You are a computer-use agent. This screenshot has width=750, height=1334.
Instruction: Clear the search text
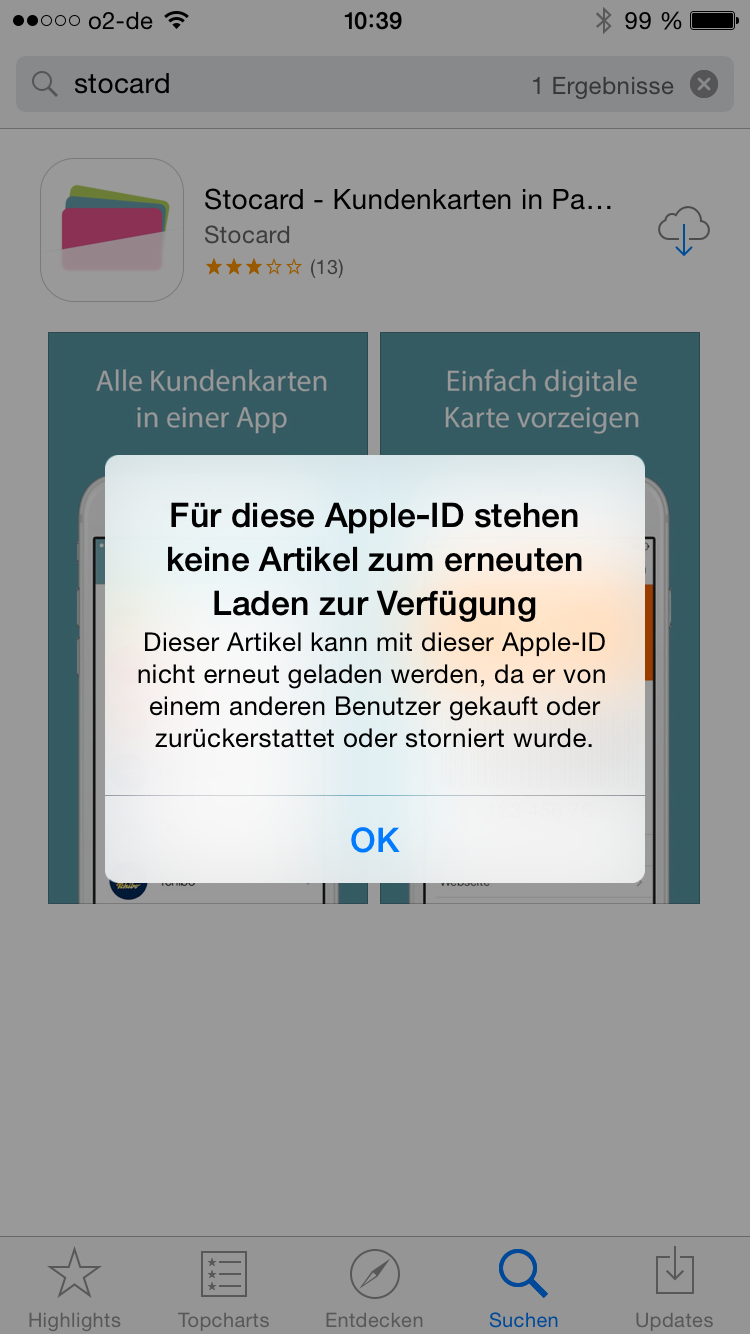click(x=704, y=84)
